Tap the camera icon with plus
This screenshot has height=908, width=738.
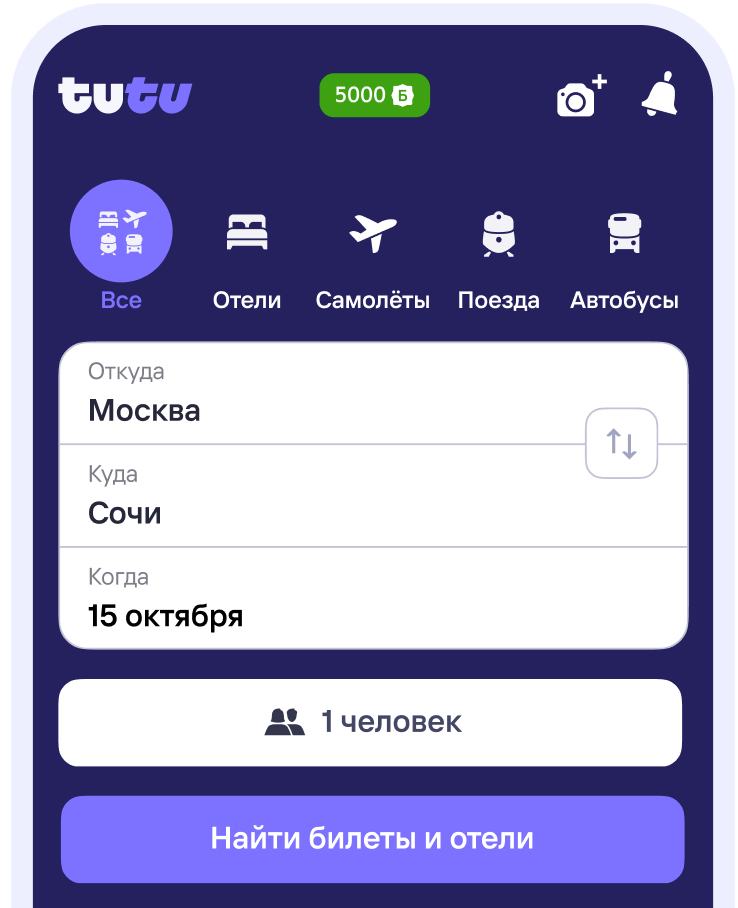pos(580,96)
